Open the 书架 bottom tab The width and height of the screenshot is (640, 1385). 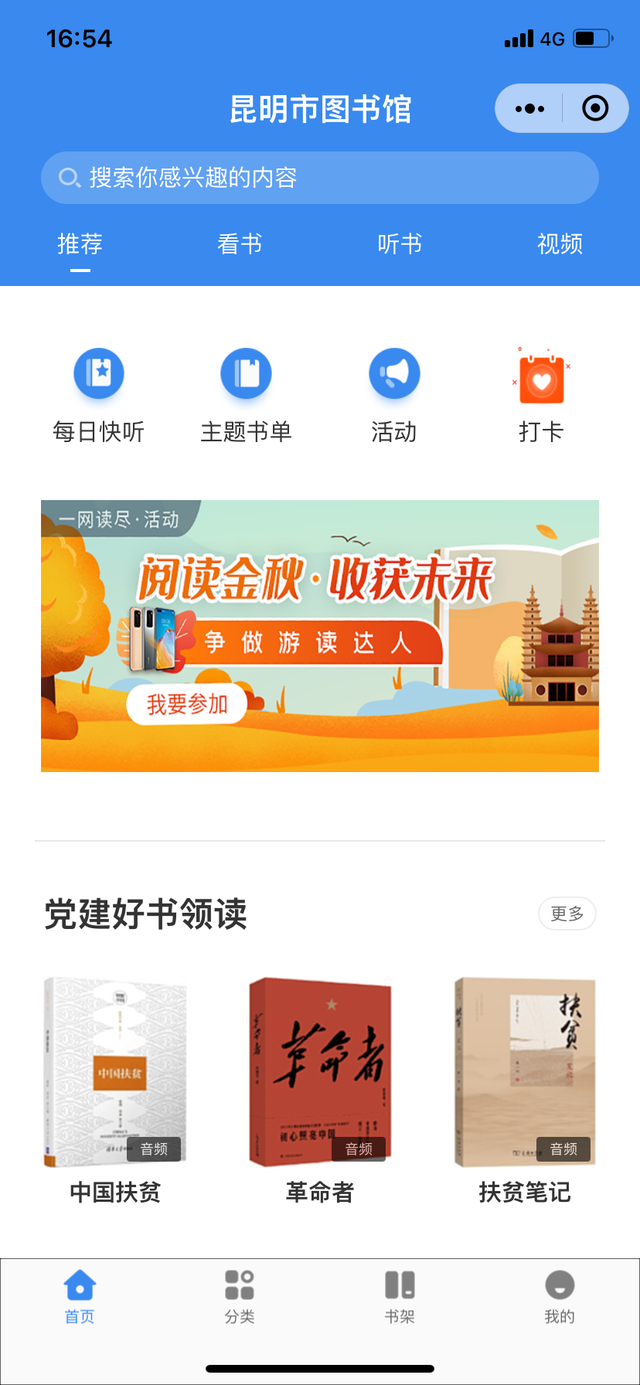[400, 1297]
